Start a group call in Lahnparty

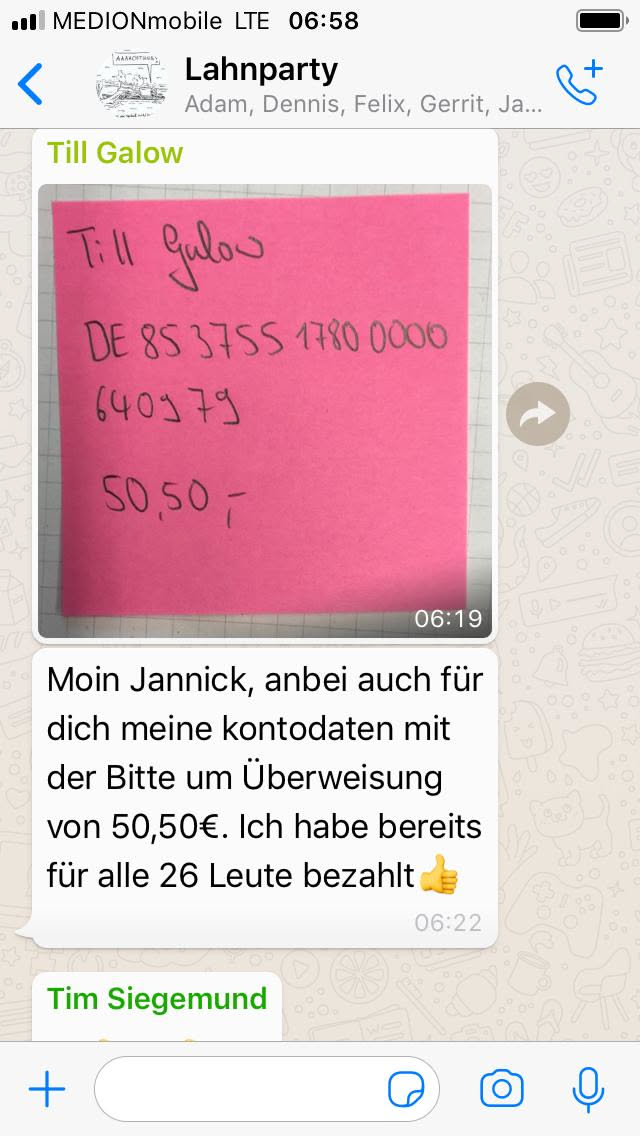pos(579,83)
